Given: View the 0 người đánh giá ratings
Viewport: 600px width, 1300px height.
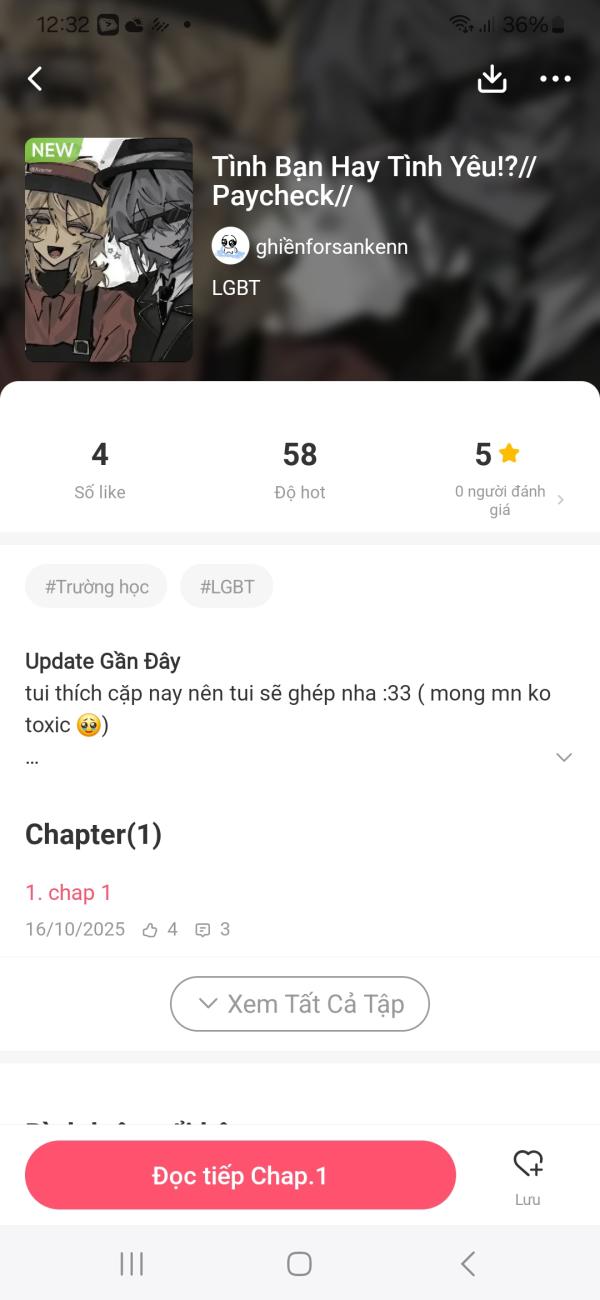Looking at the screenshot, I should point(508,500).
